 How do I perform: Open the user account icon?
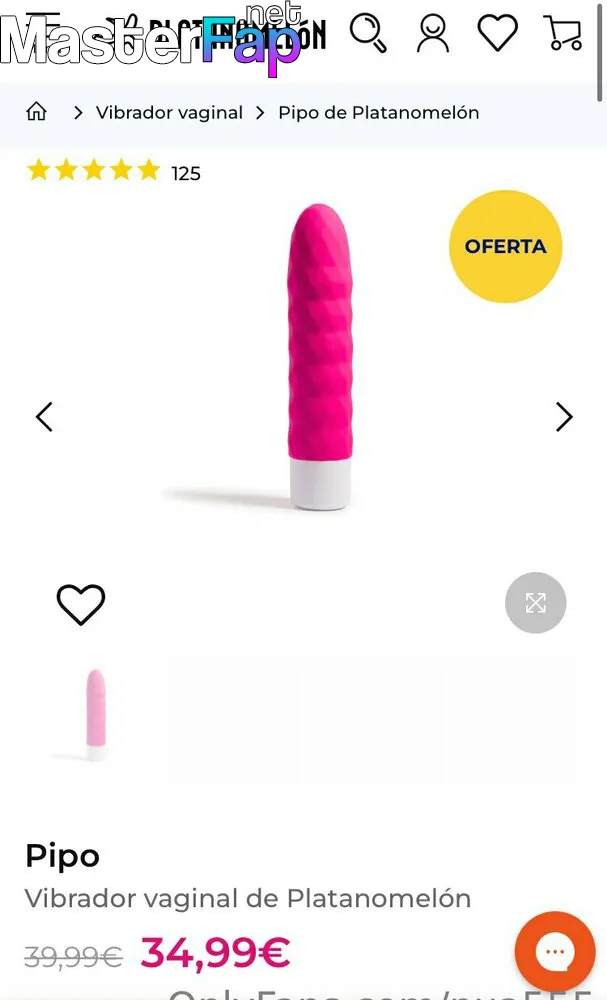click(433, 33)
